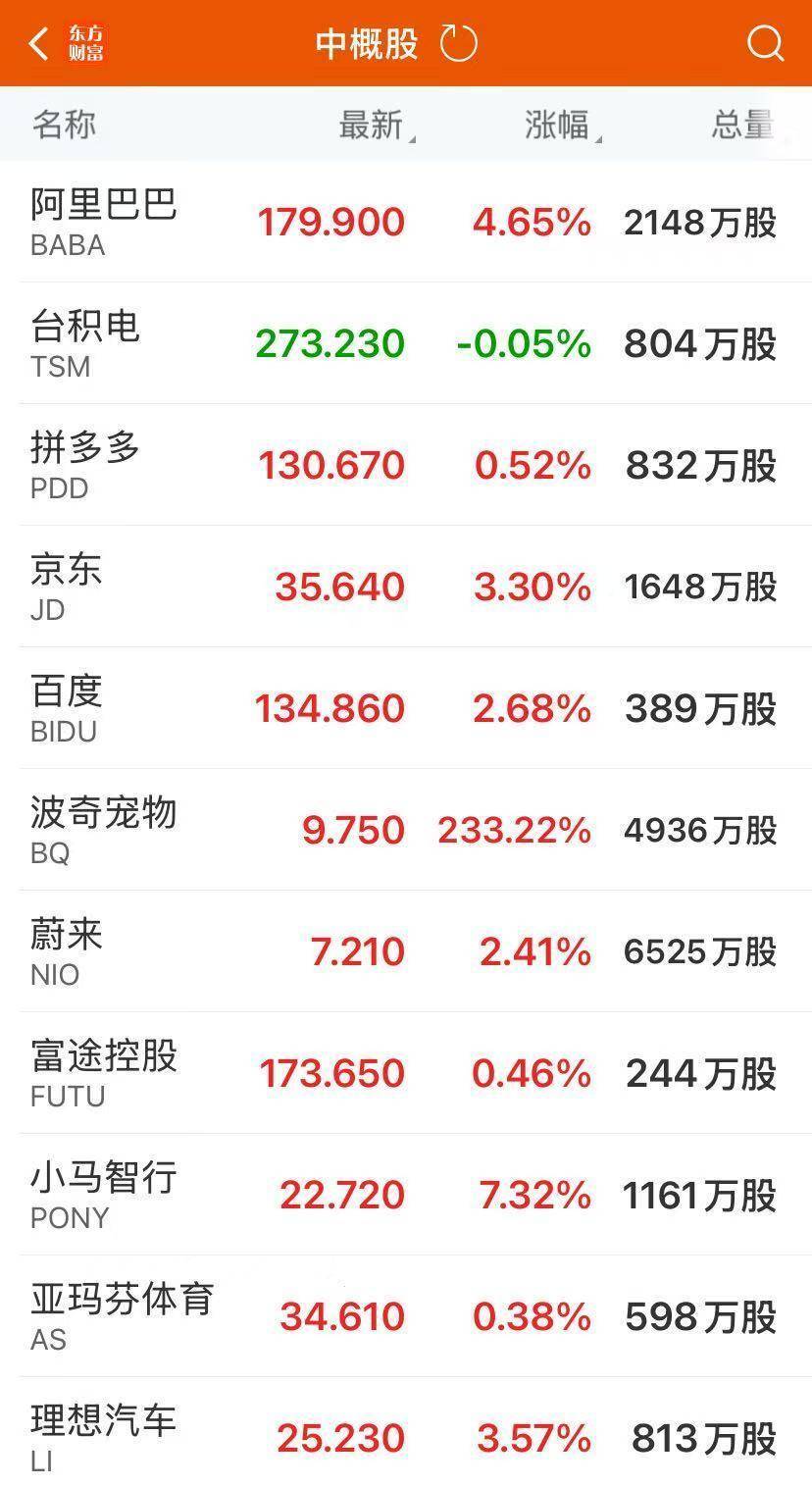The width and height of the screenshot is (812, 1486).
Task: Tap the 东方财富 logo
Action: 86,41
